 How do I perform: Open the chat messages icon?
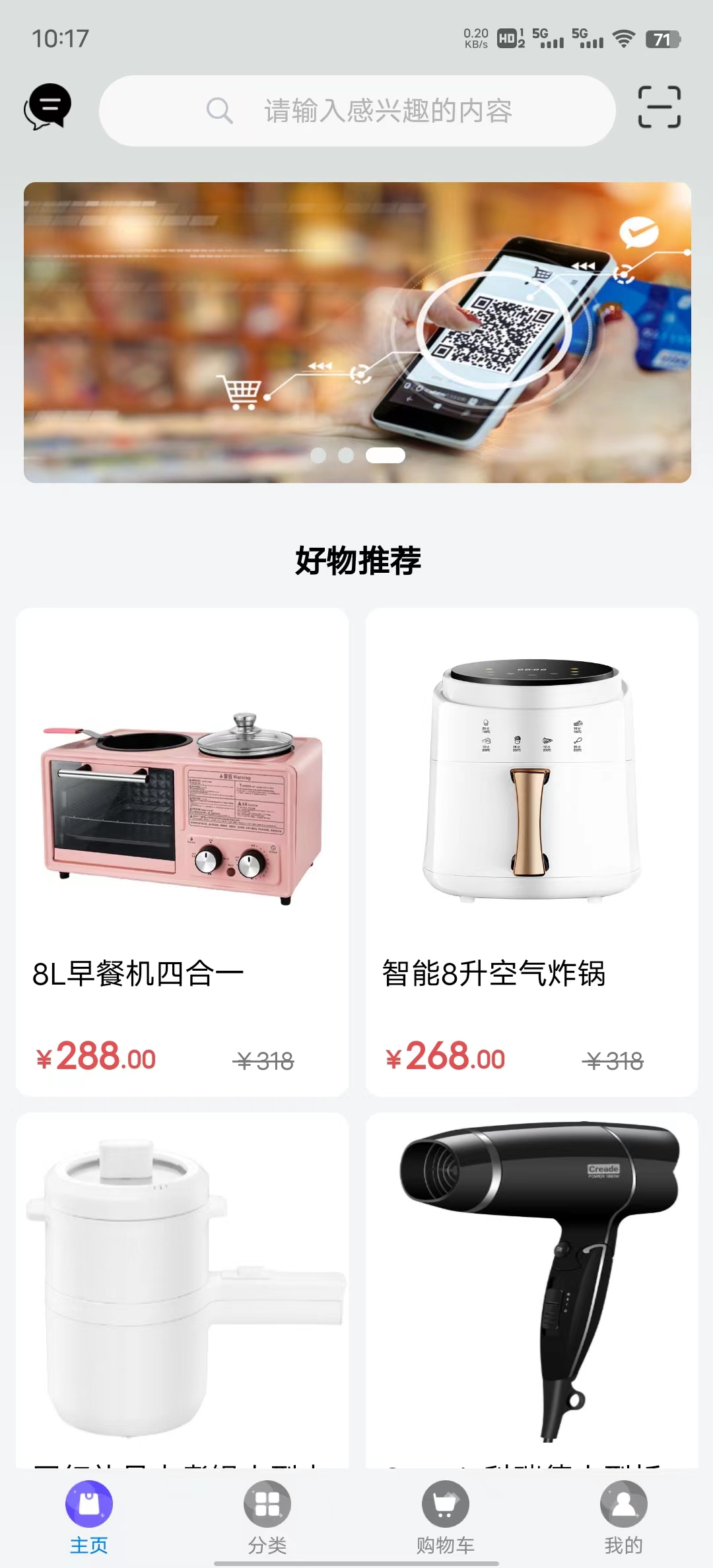(48, 107)
